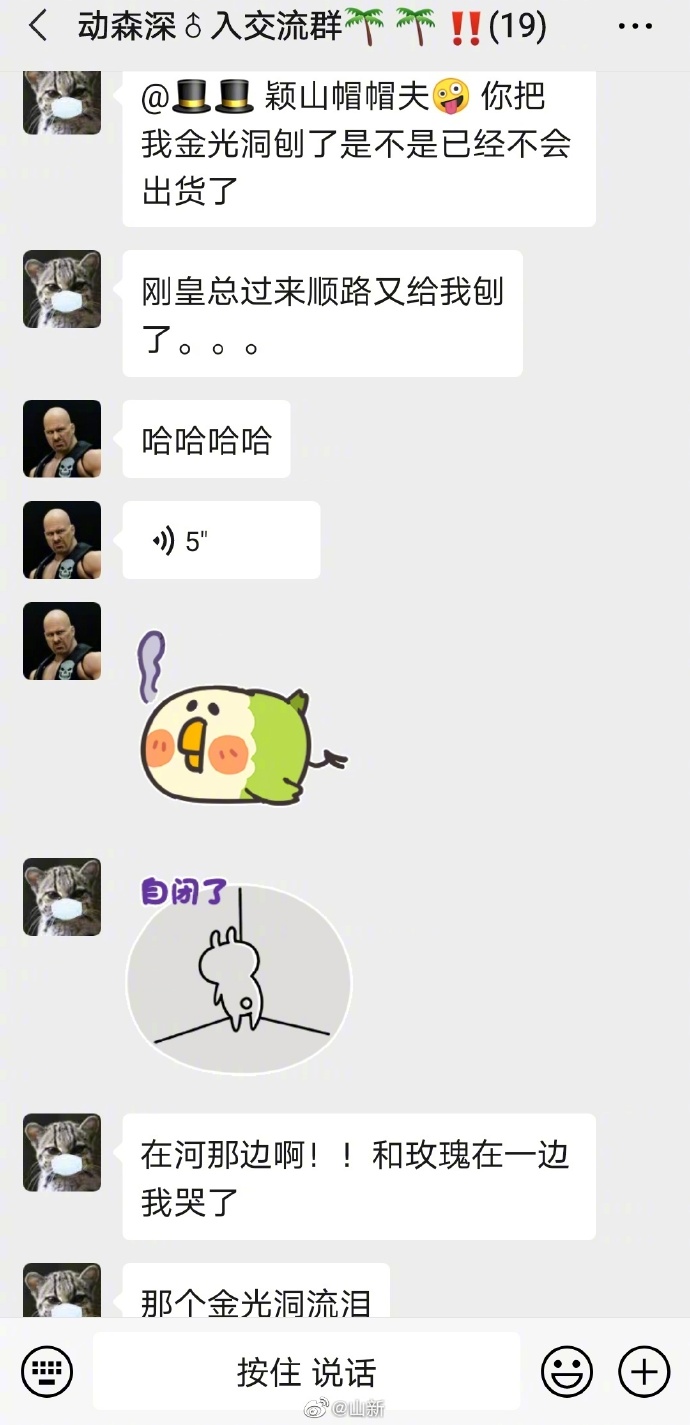This screenshot has height=1425, width=690.
Task: Switch to keyboard text input
Action: 46,1370
